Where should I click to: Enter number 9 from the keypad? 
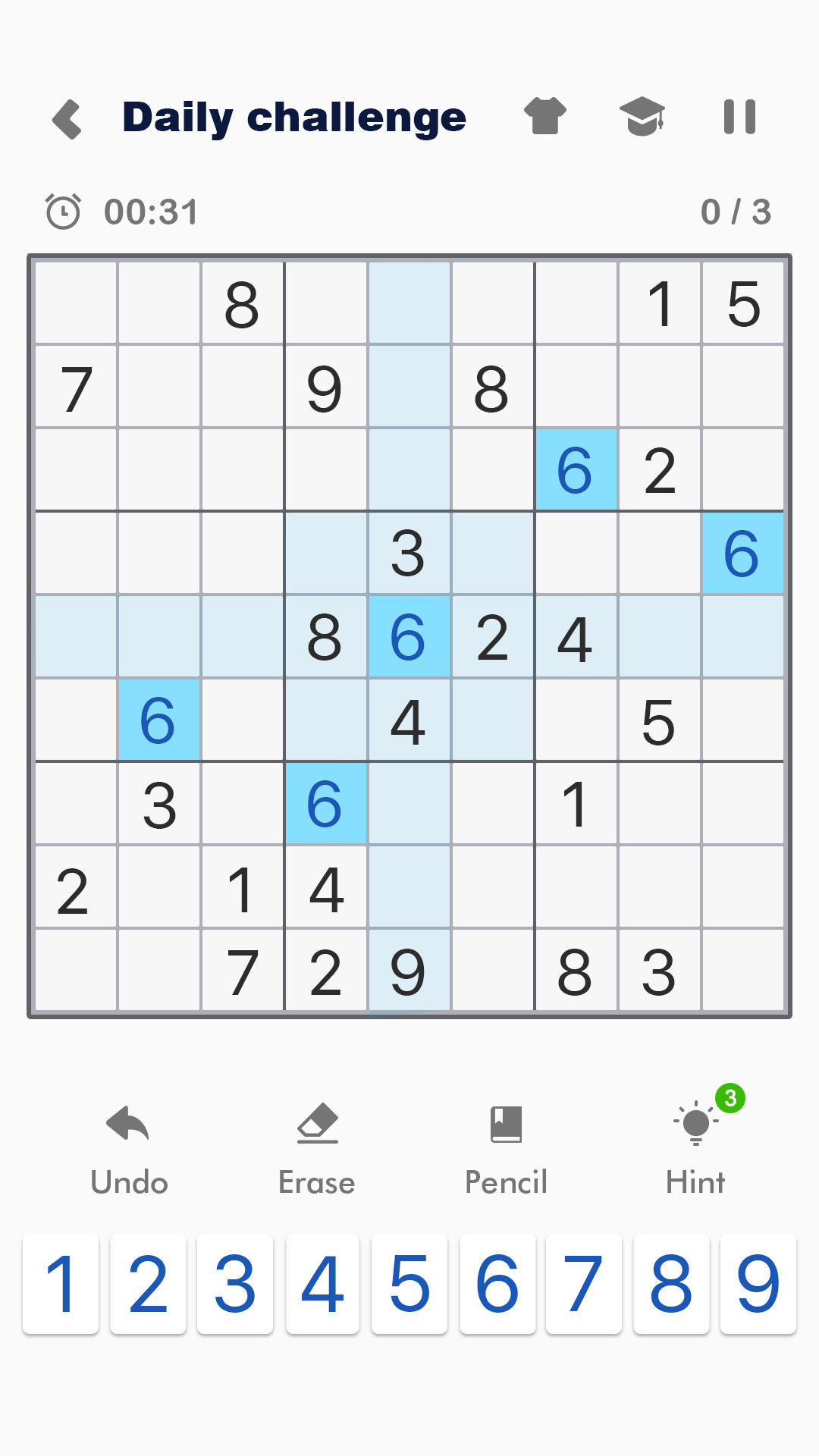pyautogui.click(x=758, y=1284)
